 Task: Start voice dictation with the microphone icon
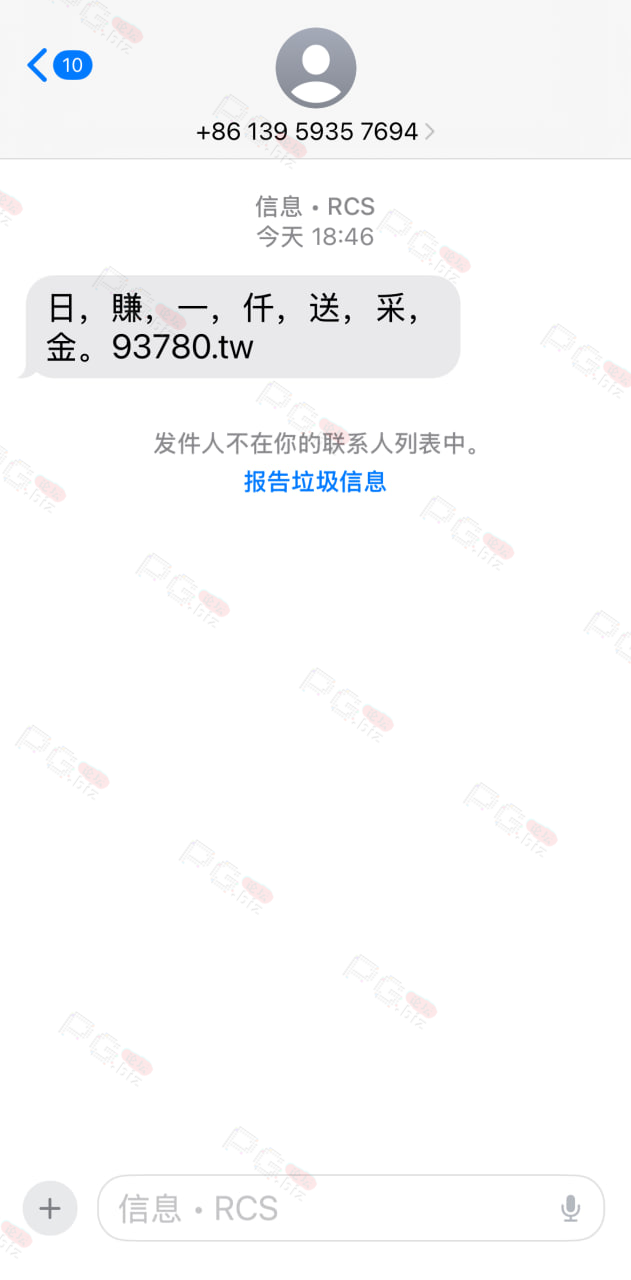pyautogui.click(x=570, y=1208)
